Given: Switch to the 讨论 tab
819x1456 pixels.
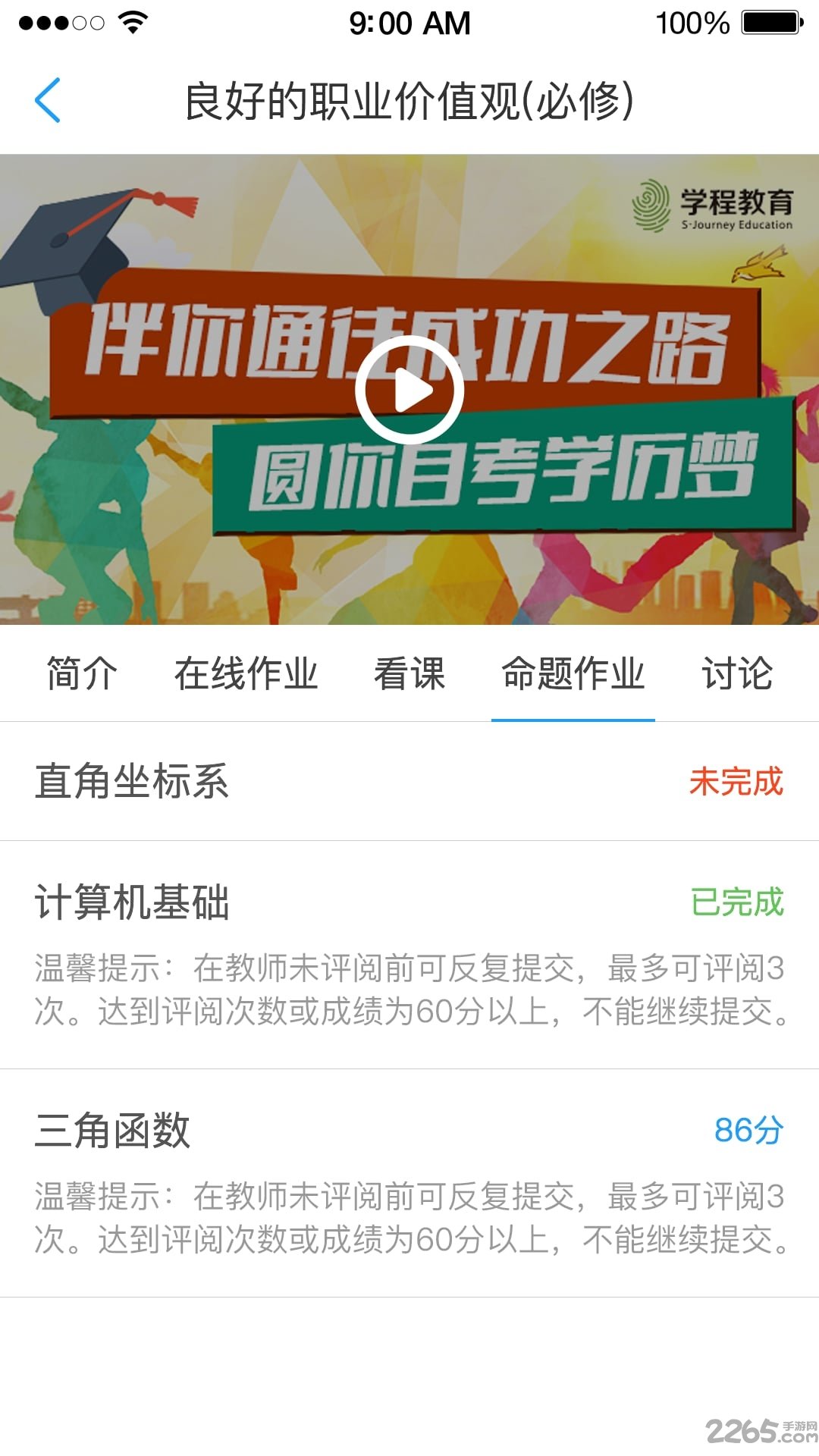Looking at the screenshot, I should (x=737, y=673).
